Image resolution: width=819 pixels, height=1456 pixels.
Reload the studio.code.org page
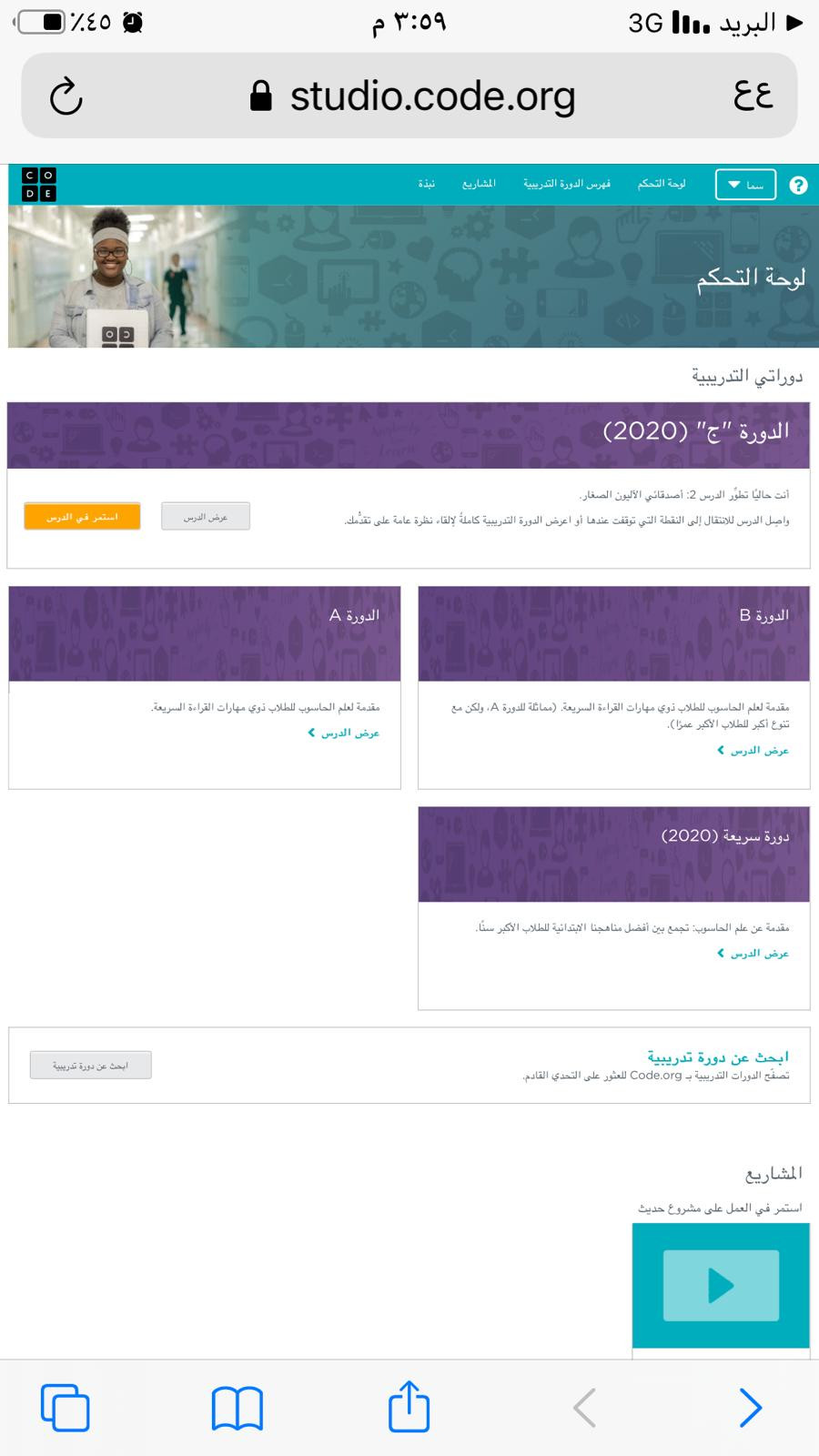pyautogui.click(x=66, y=96)
